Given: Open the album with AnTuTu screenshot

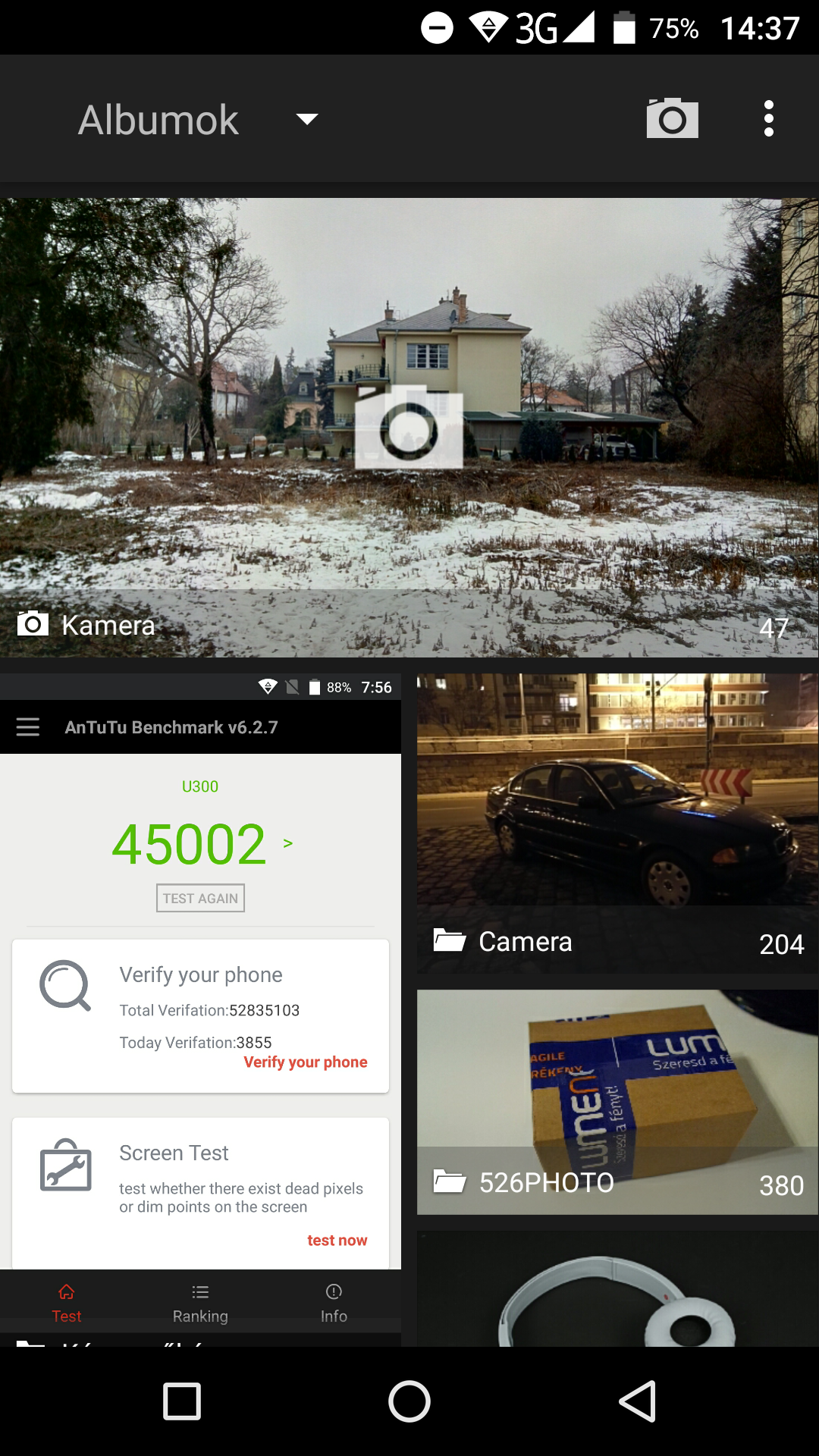Looking at the screenshot, I should click(200, 1010).
